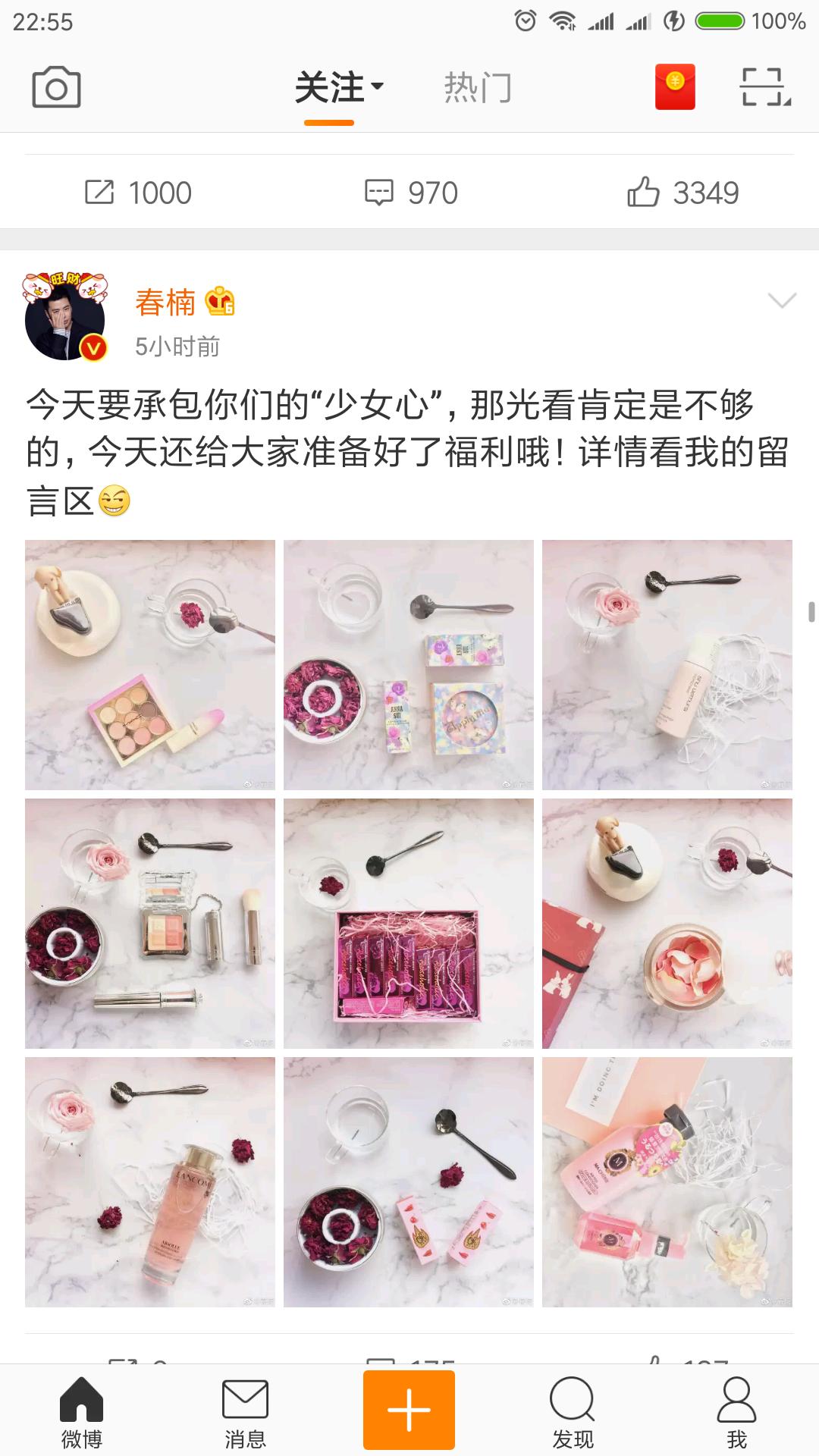View the Lancome bottle photo
Viewport: 819px width, 1456px height.
[x=150, y=1182]
